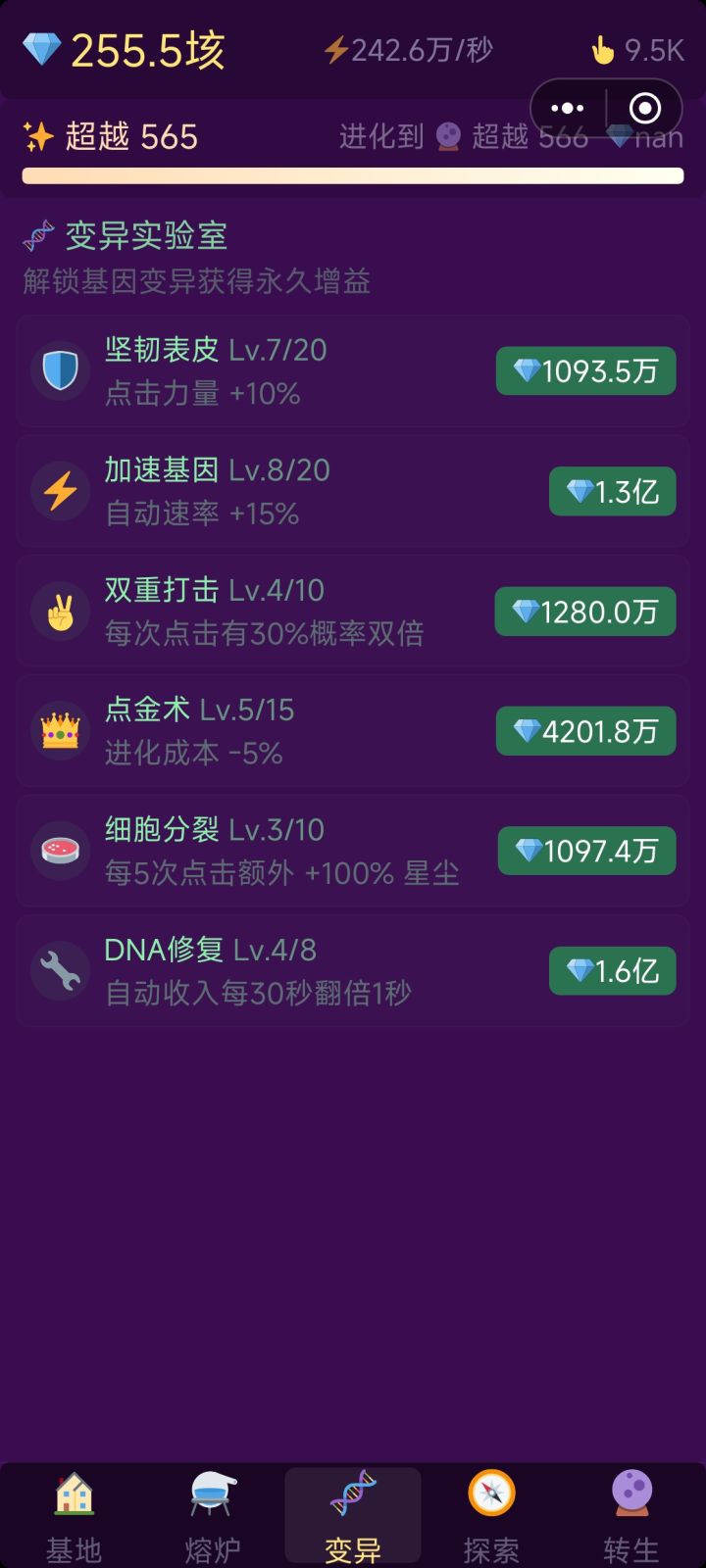The width and height of the screenshot is (706, 1568).
Task: Buy 加速基因 upgrade for 1.3亿
Action: tap(612, 492)
